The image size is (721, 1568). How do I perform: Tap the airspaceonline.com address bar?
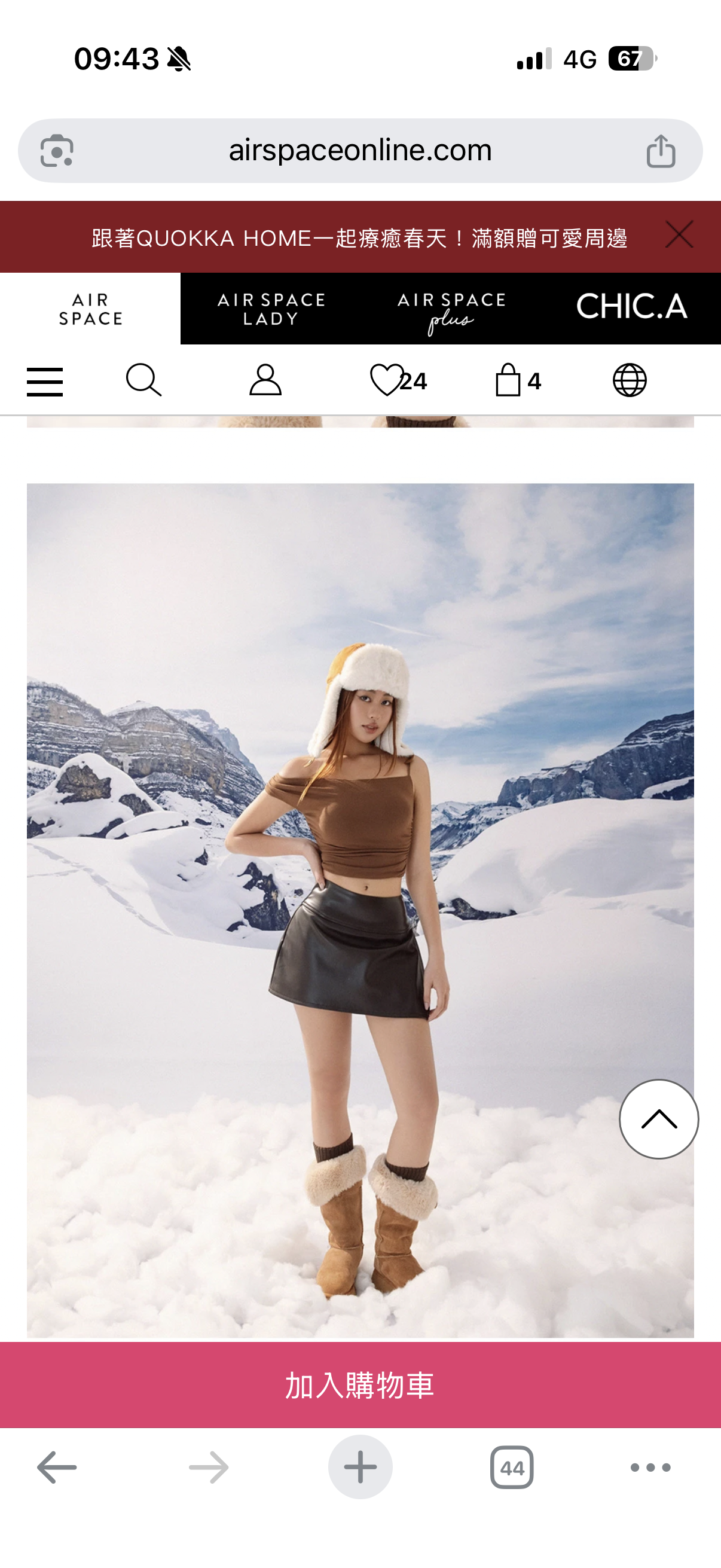coord(359,150)
